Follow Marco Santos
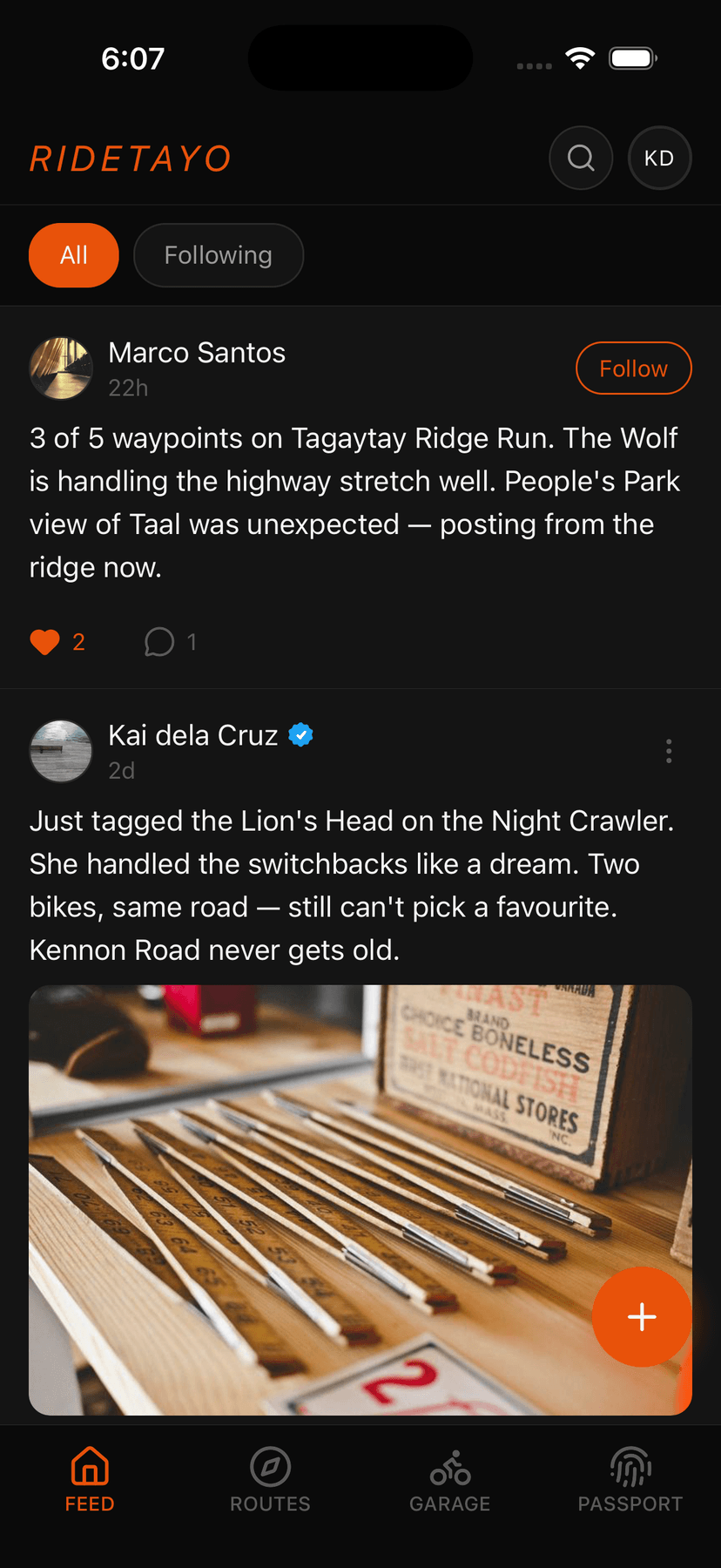 click(633, 368)
